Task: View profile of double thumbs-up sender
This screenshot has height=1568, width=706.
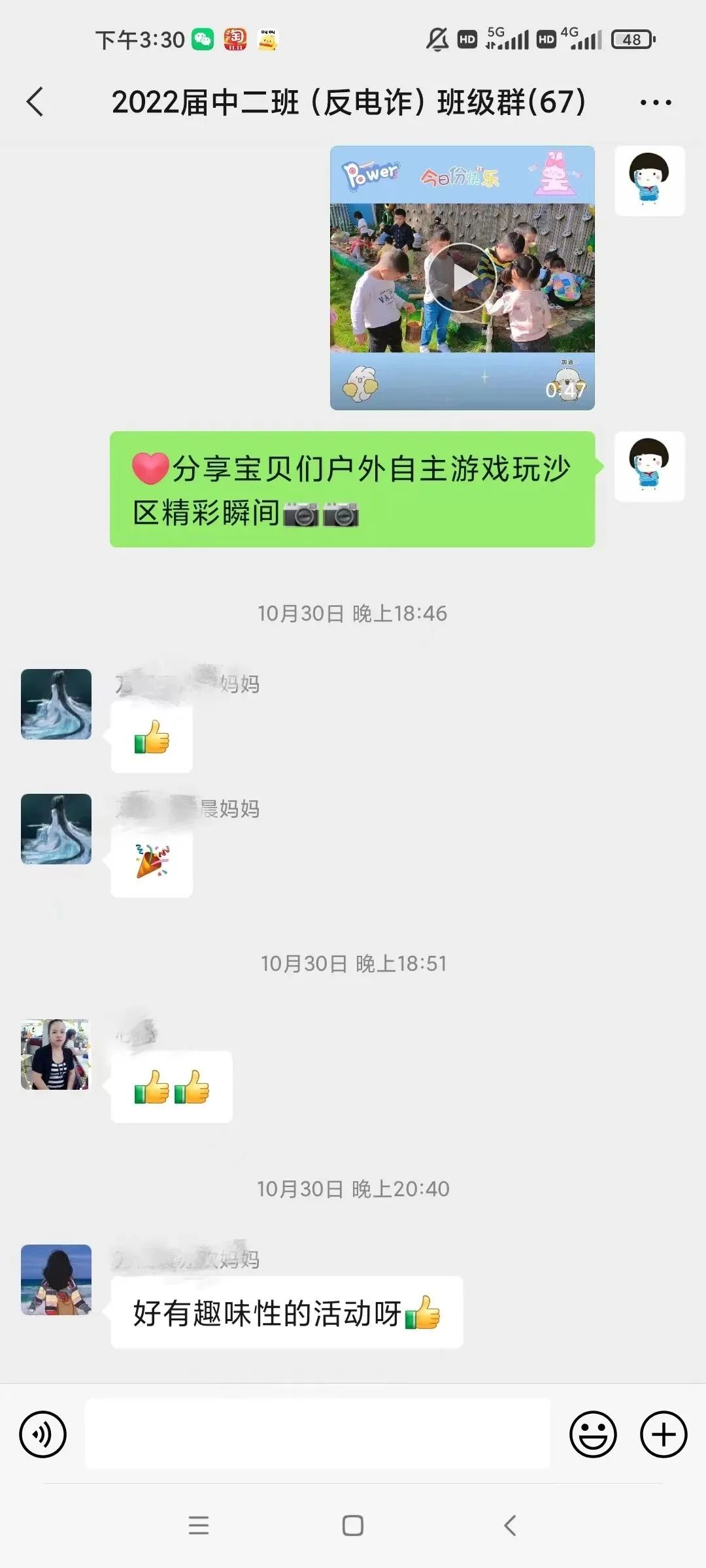Action: (56, 1054)
